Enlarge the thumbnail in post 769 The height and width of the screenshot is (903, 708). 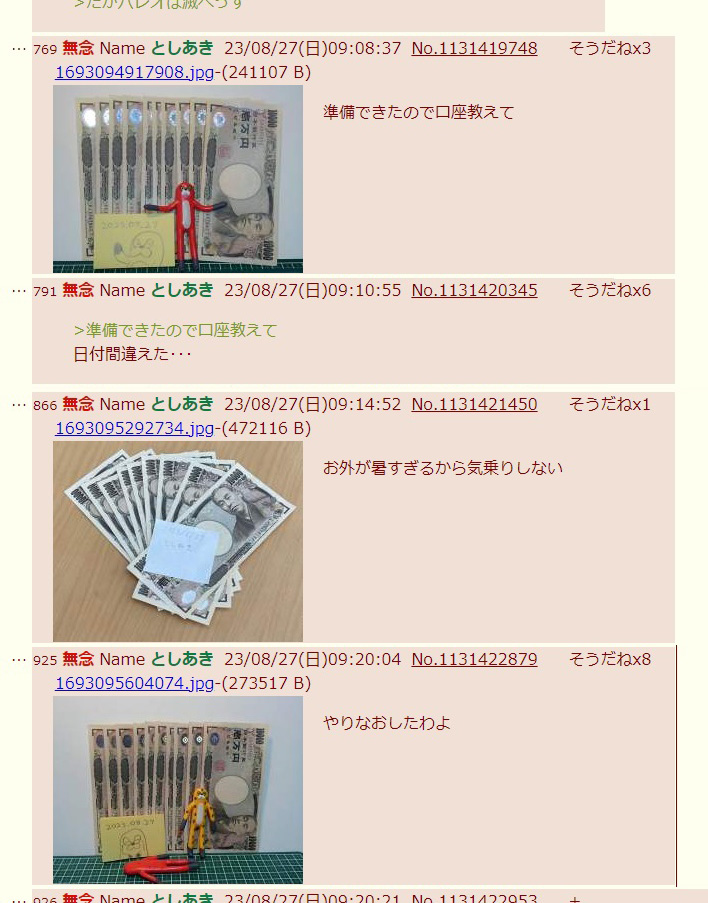pos(178,179)
